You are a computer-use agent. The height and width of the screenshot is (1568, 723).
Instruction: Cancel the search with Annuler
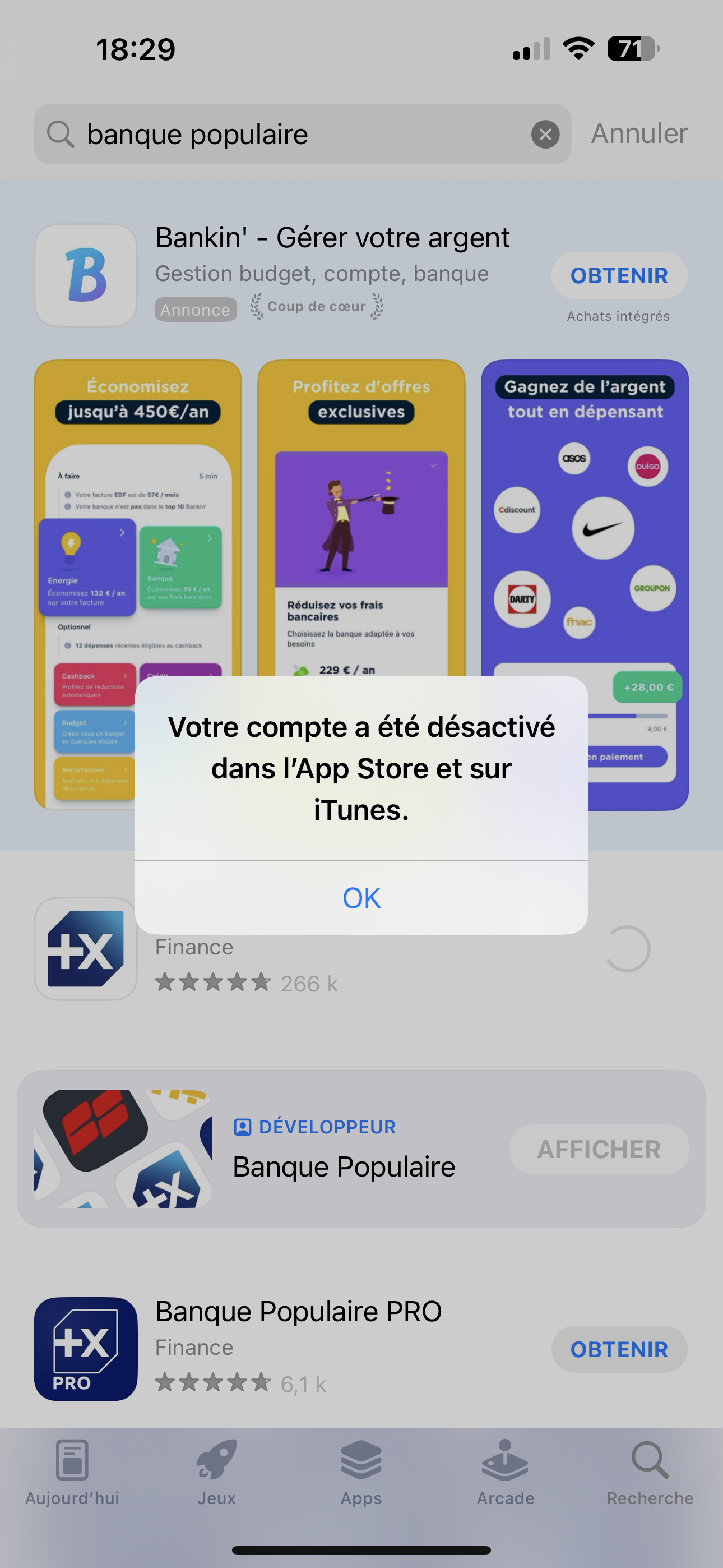pyautogui.click(x=639, y=134)
